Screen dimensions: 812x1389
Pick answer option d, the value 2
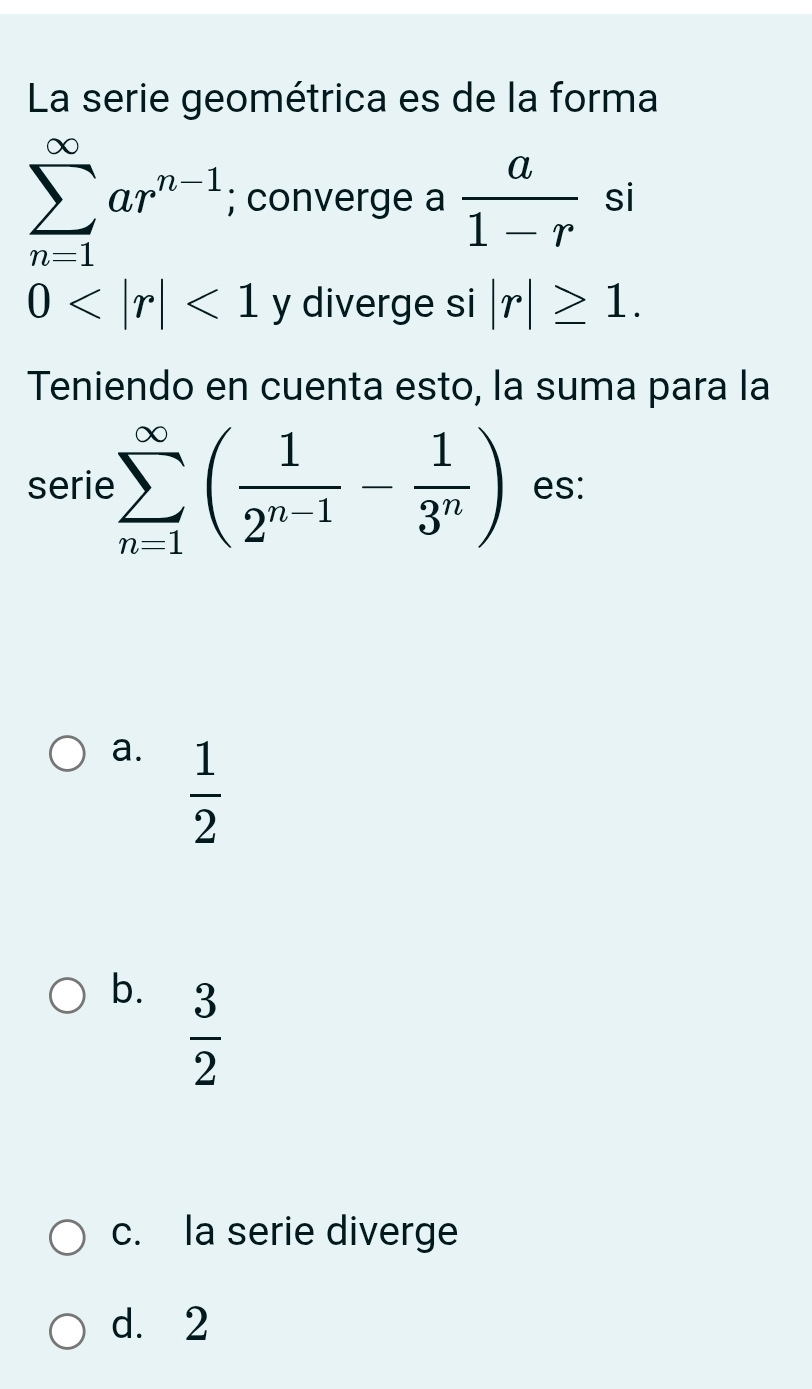pos(68,1331)
